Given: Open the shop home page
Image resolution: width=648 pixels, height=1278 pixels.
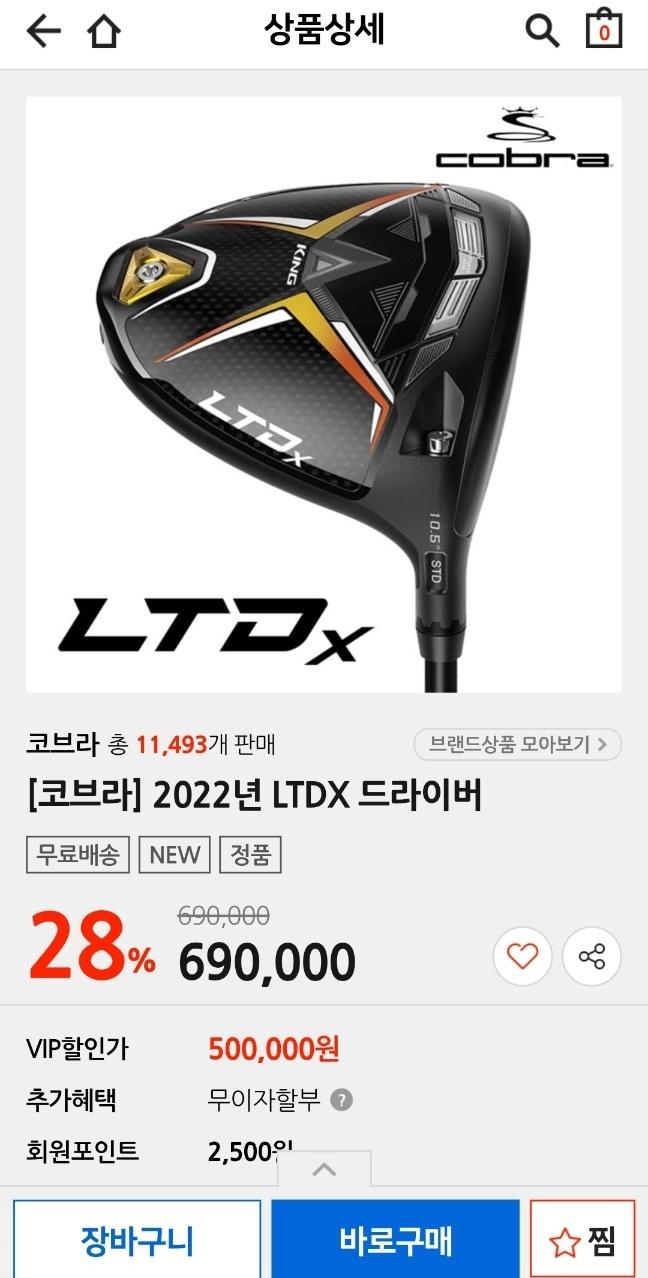Looking at the screenshot, I should [103, 33].
